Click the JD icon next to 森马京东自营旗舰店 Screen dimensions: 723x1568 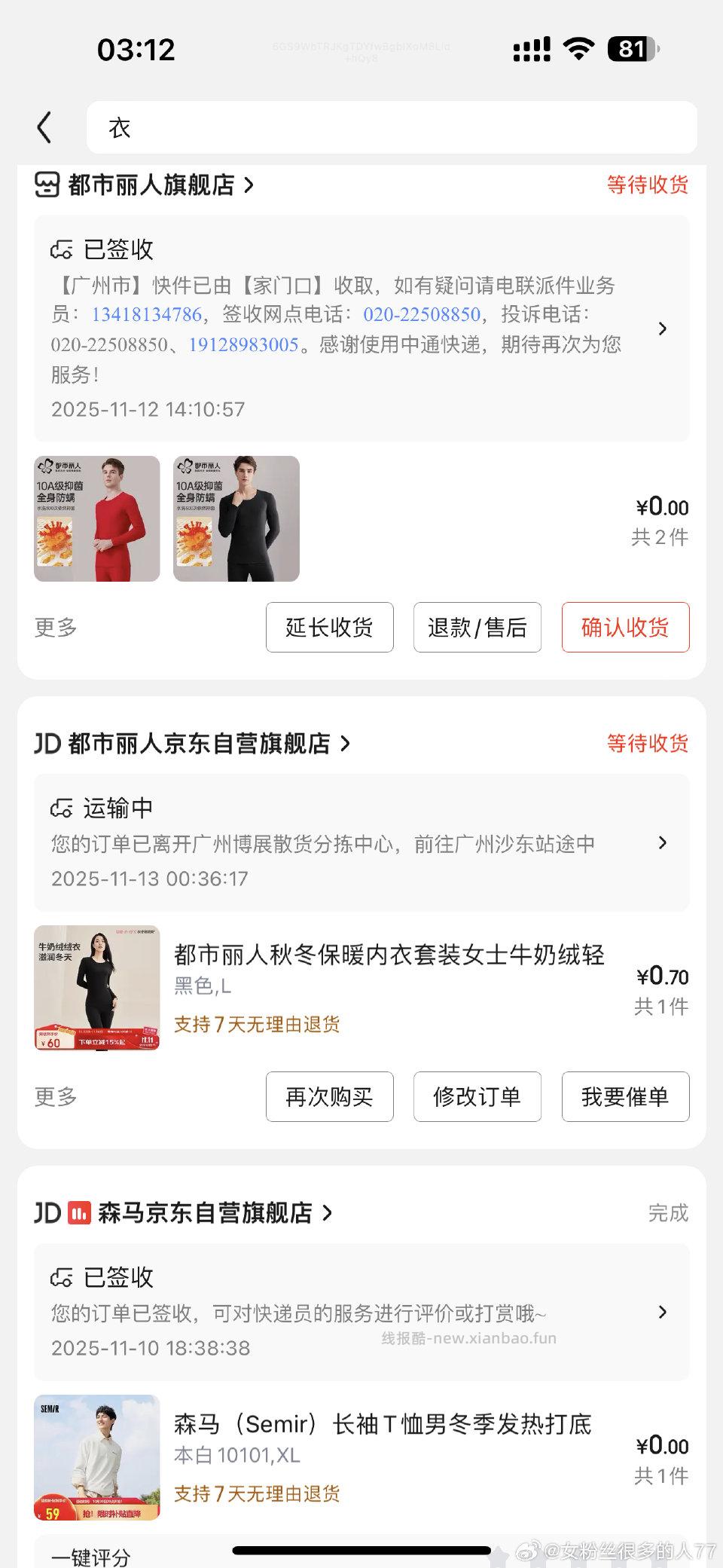pos(47,1212)
